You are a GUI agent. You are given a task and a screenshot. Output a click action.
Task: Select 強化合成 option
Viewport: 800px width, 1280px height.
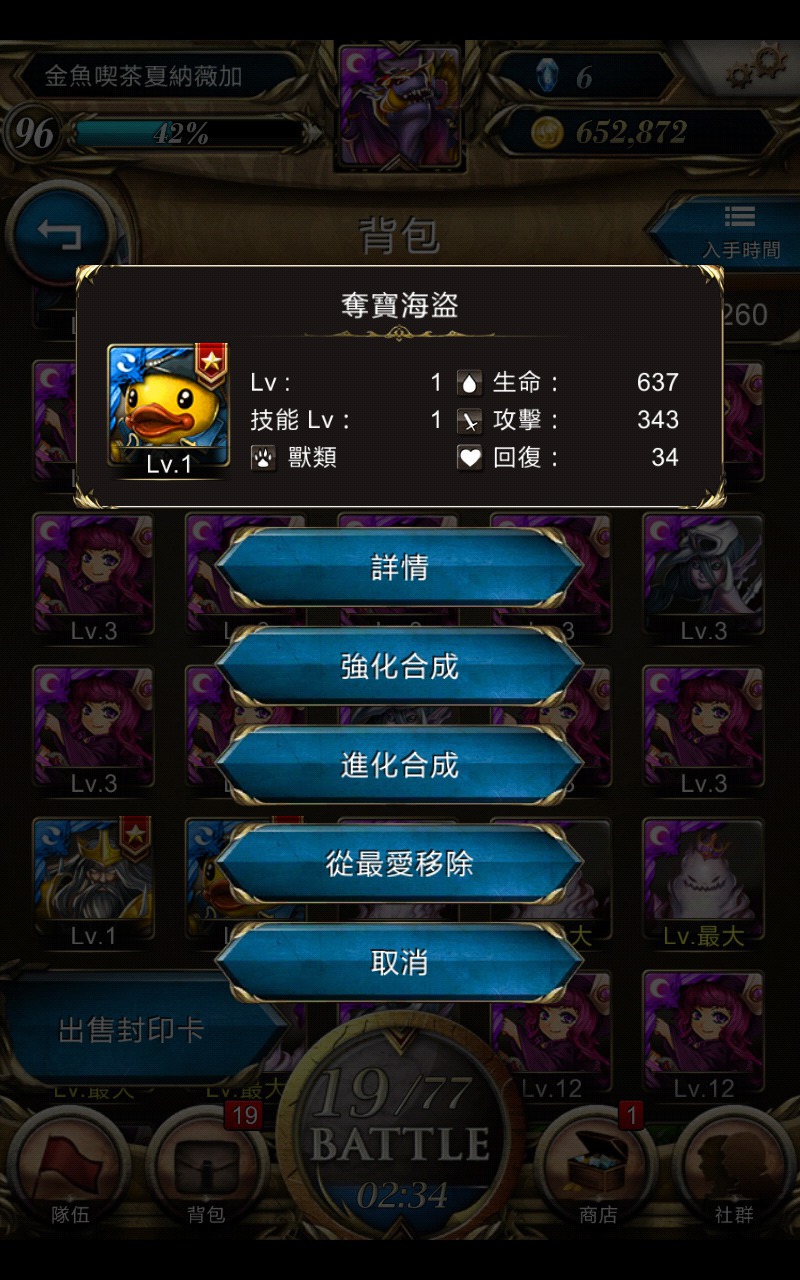pyautogui.click(x=400, y=667)
